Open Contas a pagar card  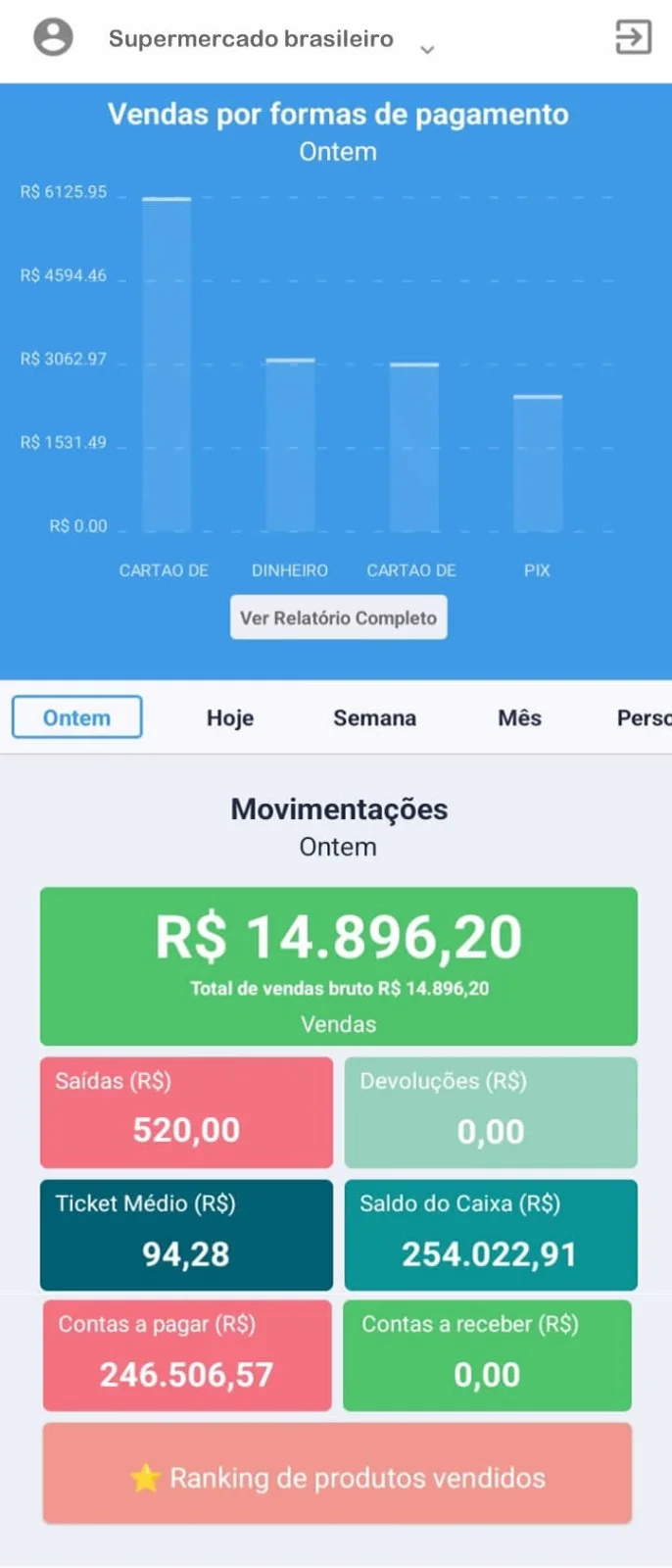pyautogui.click(x=186, y=1354)
